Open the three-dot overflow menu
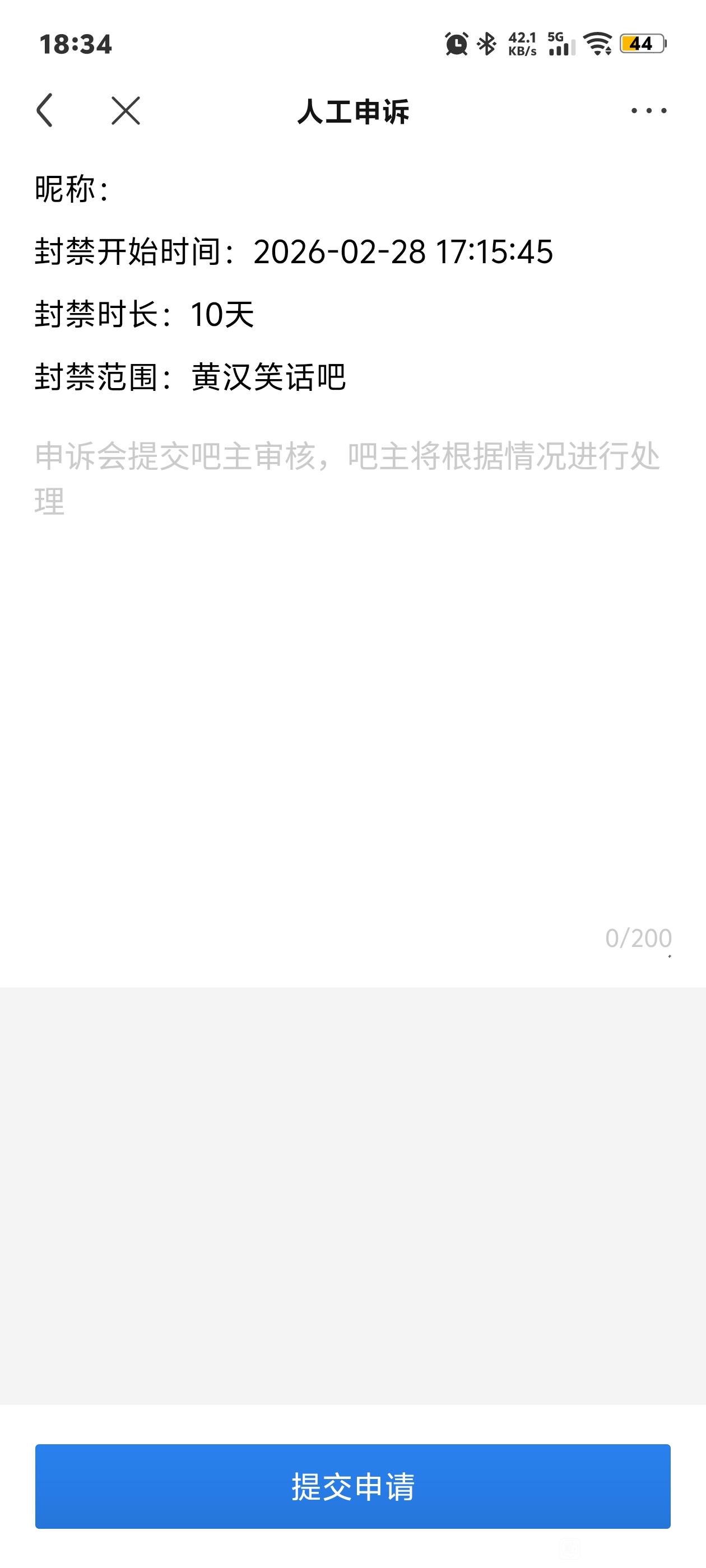Viewport: 706px width, 1568px height. (x=648, y=110)
